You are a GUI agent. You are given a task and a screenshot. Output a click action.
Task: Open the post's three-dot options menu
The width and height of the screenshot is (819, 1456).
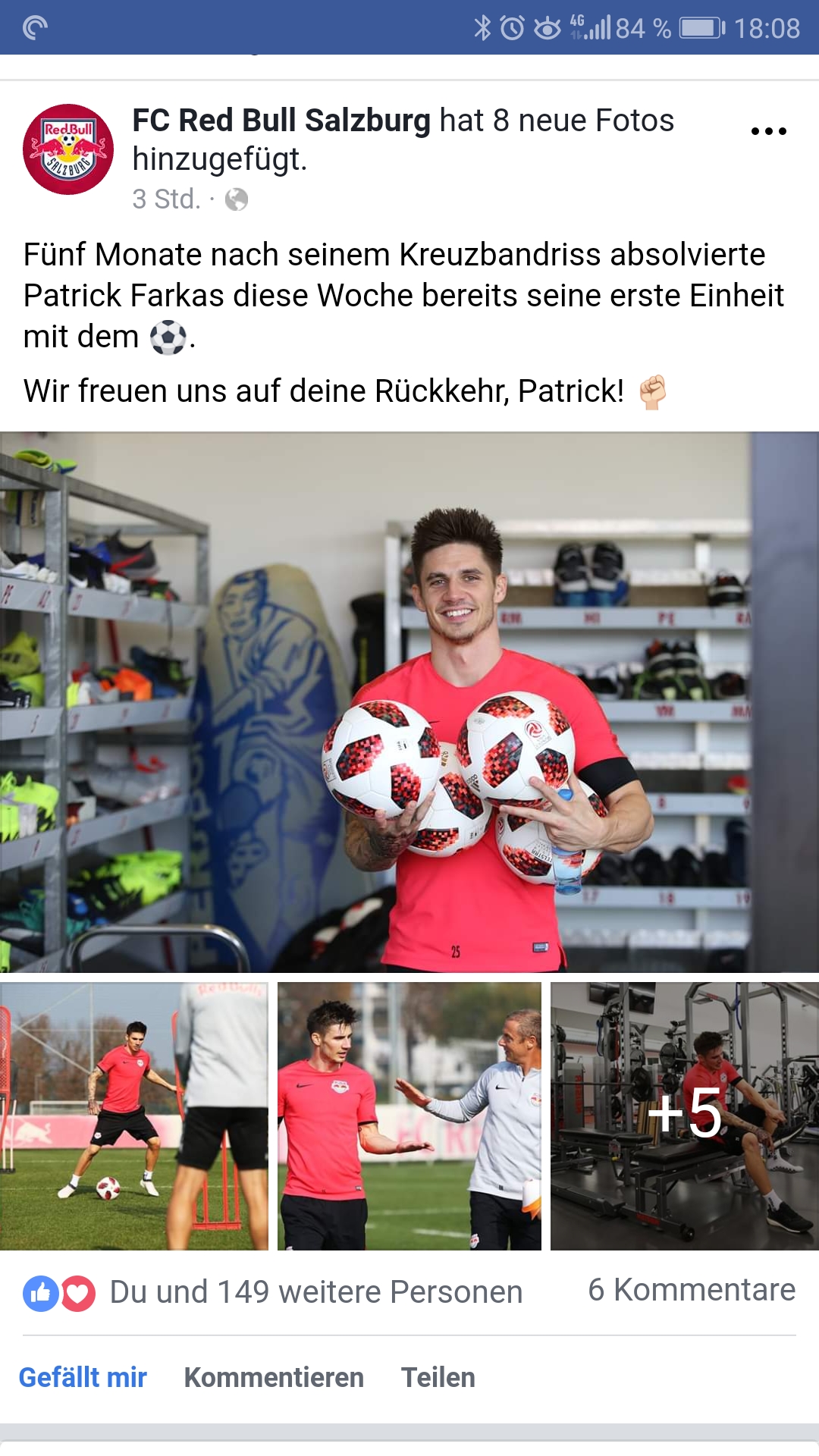point(768,131)
